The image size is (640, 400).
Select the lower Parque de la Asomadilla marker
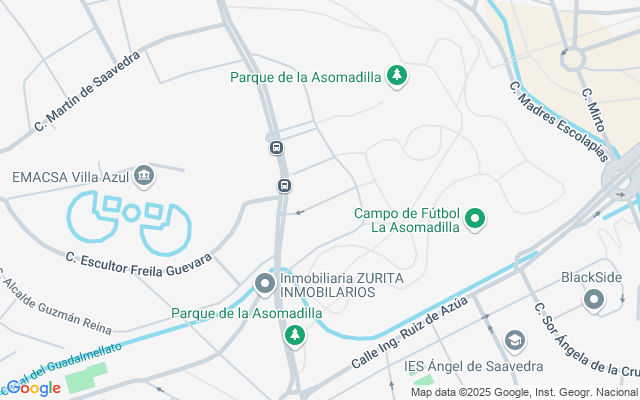294,335
